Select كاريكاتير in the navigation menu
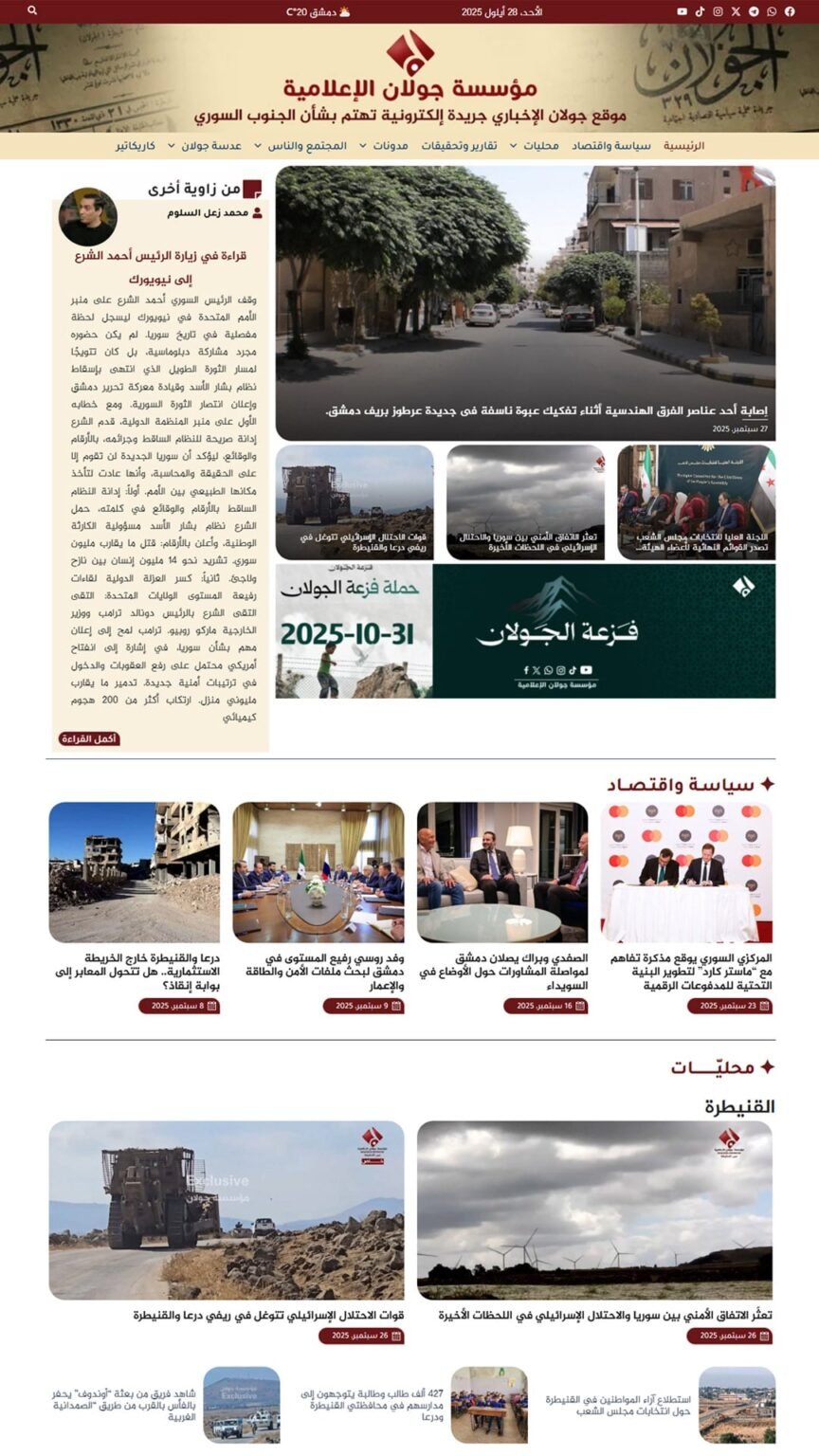This screenshot has height=1456, width=819. point(136,146)
